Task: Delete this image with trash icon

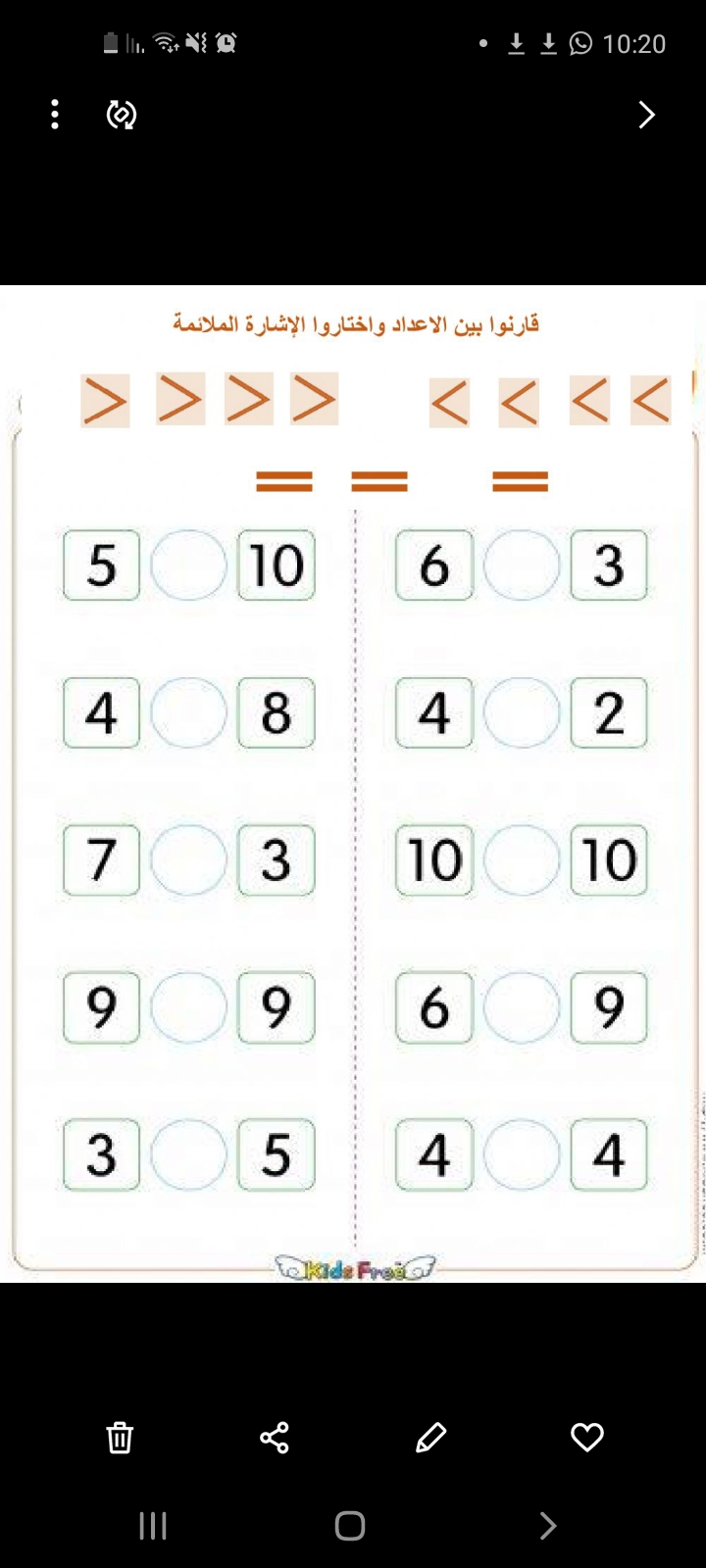Action: pos(120,1438)
